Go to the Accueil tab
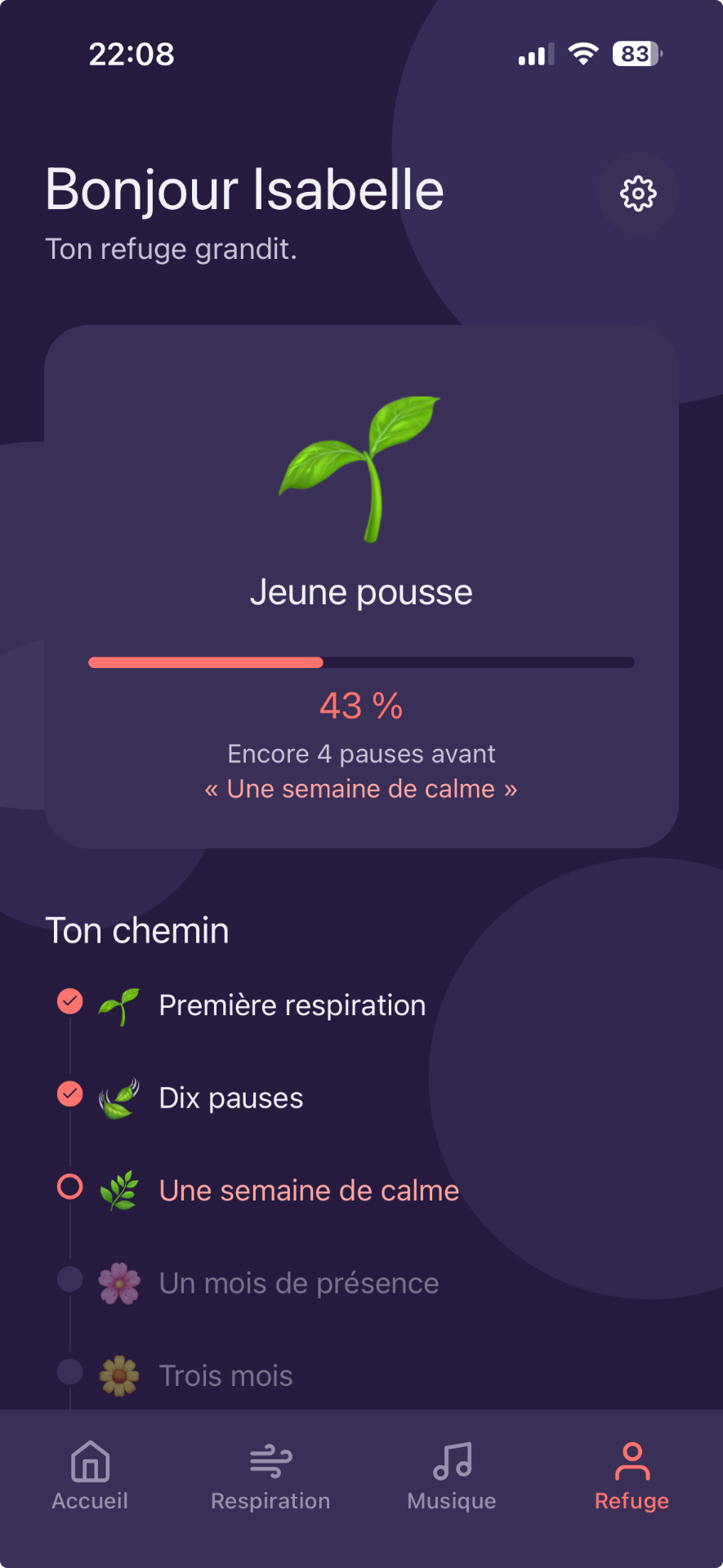 [x=90, y=1476]
